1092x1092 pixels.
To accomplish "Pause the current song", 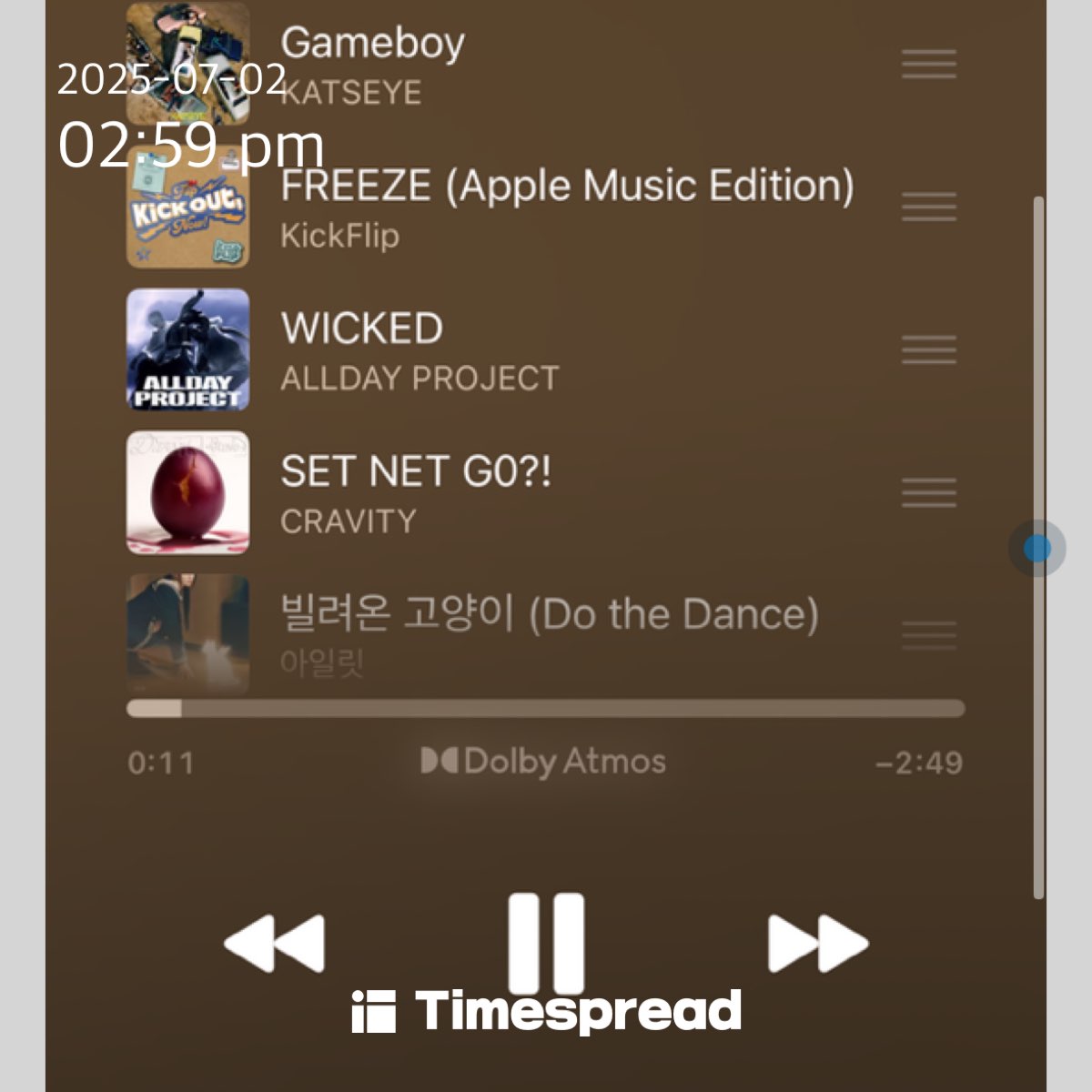I will (546, 943).
